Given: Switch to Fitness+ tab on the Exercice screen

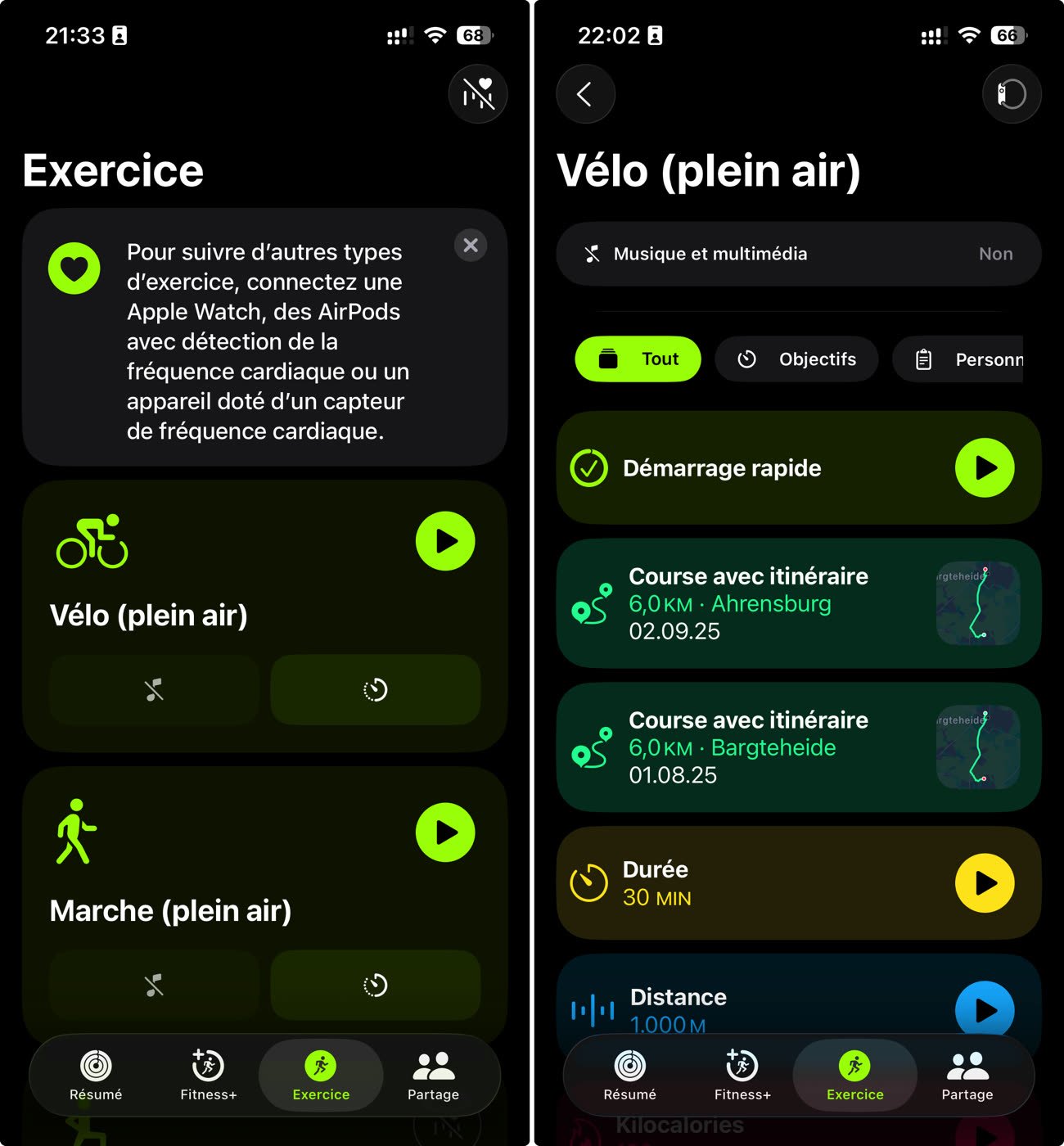Looking at the screenshot, I should coord(208,1076).
